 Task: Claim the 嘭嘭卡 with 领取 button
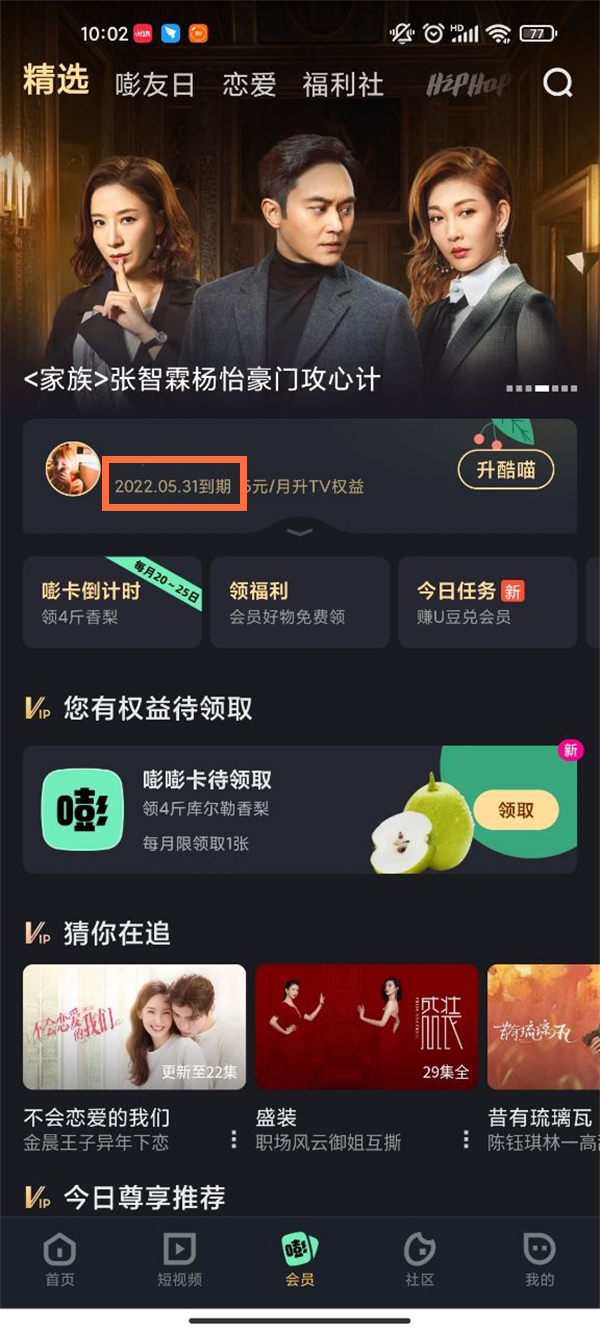[x=516, y=810]
